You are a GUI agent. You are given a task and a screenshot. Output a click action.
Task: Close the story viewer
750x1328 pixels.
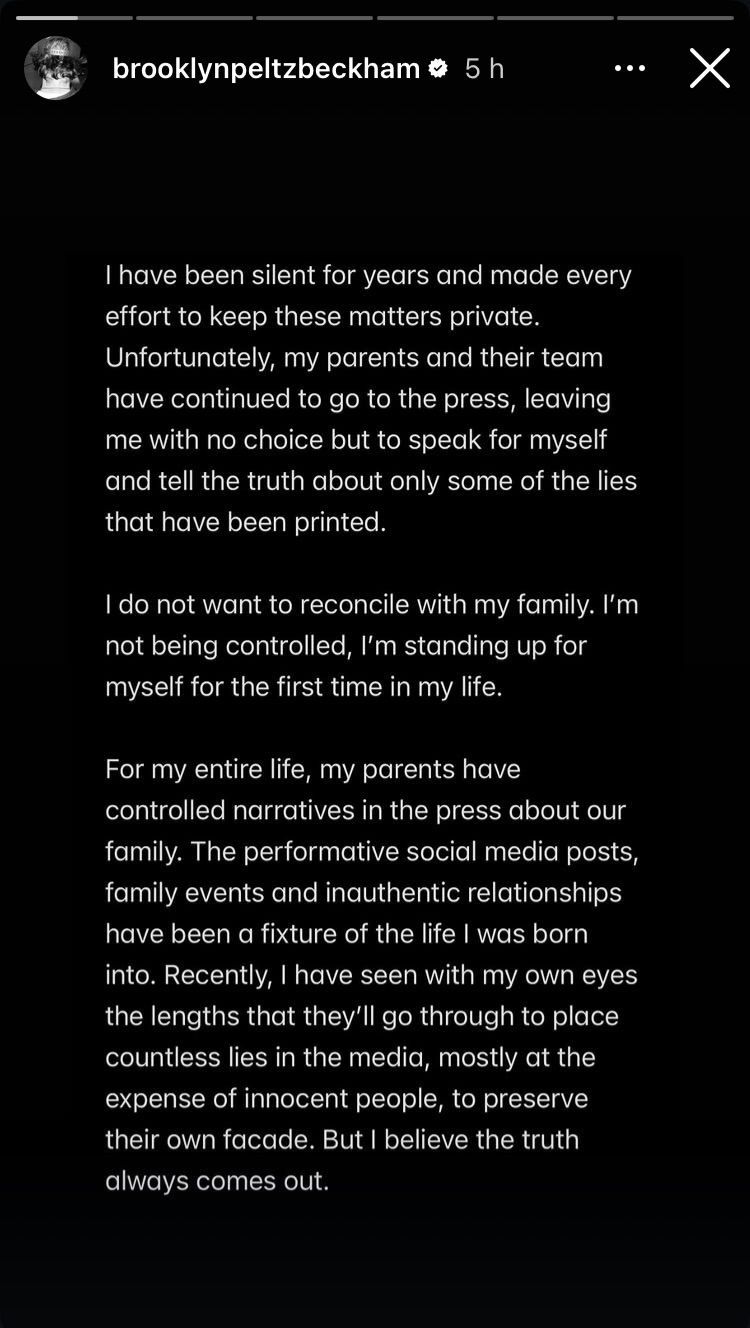709,68
